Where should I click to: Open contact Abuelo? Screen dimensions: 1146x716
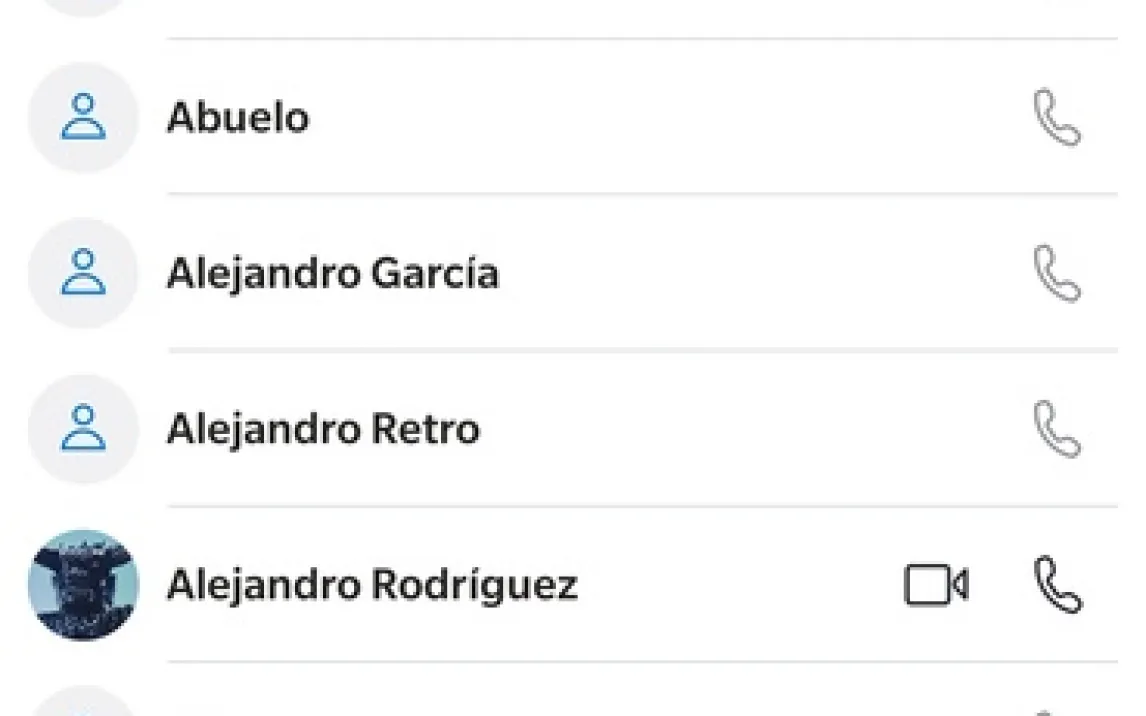[x=238, y=118]
